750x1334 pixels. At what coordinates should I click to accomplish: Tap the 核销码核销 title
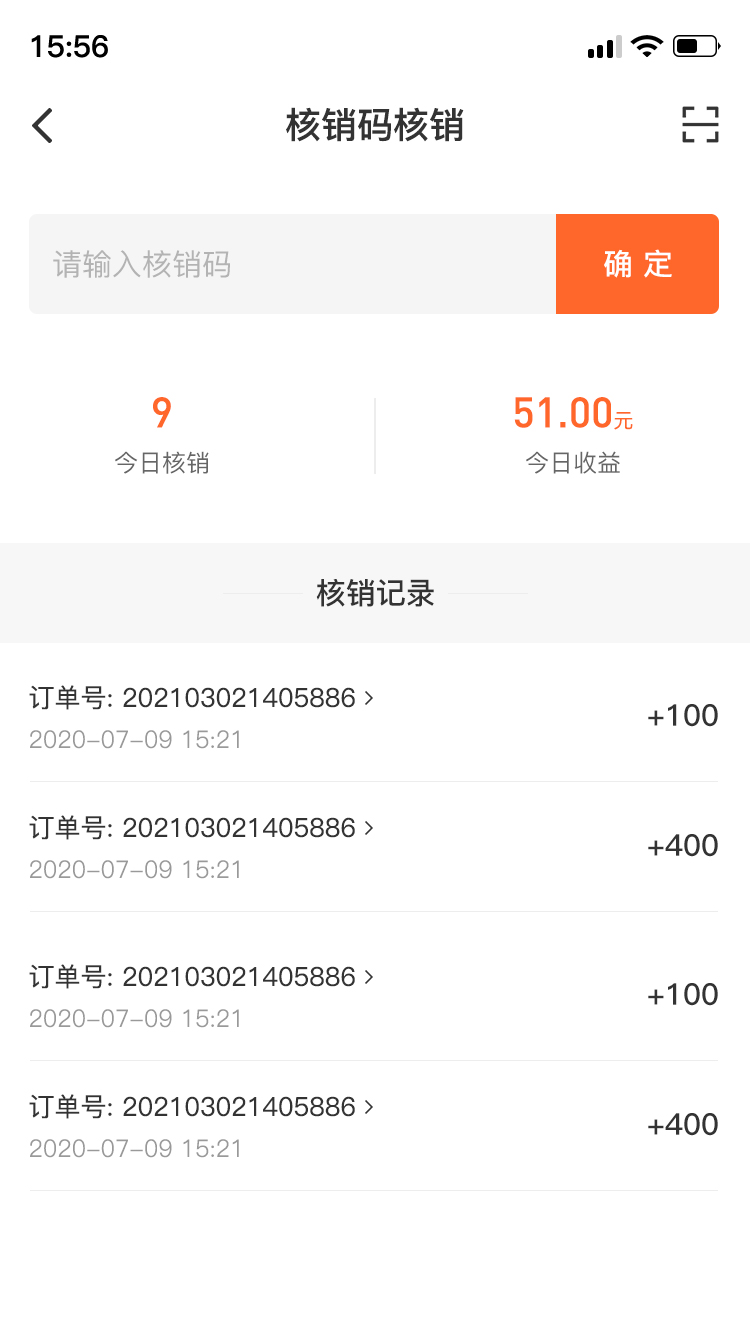(375, 126)
